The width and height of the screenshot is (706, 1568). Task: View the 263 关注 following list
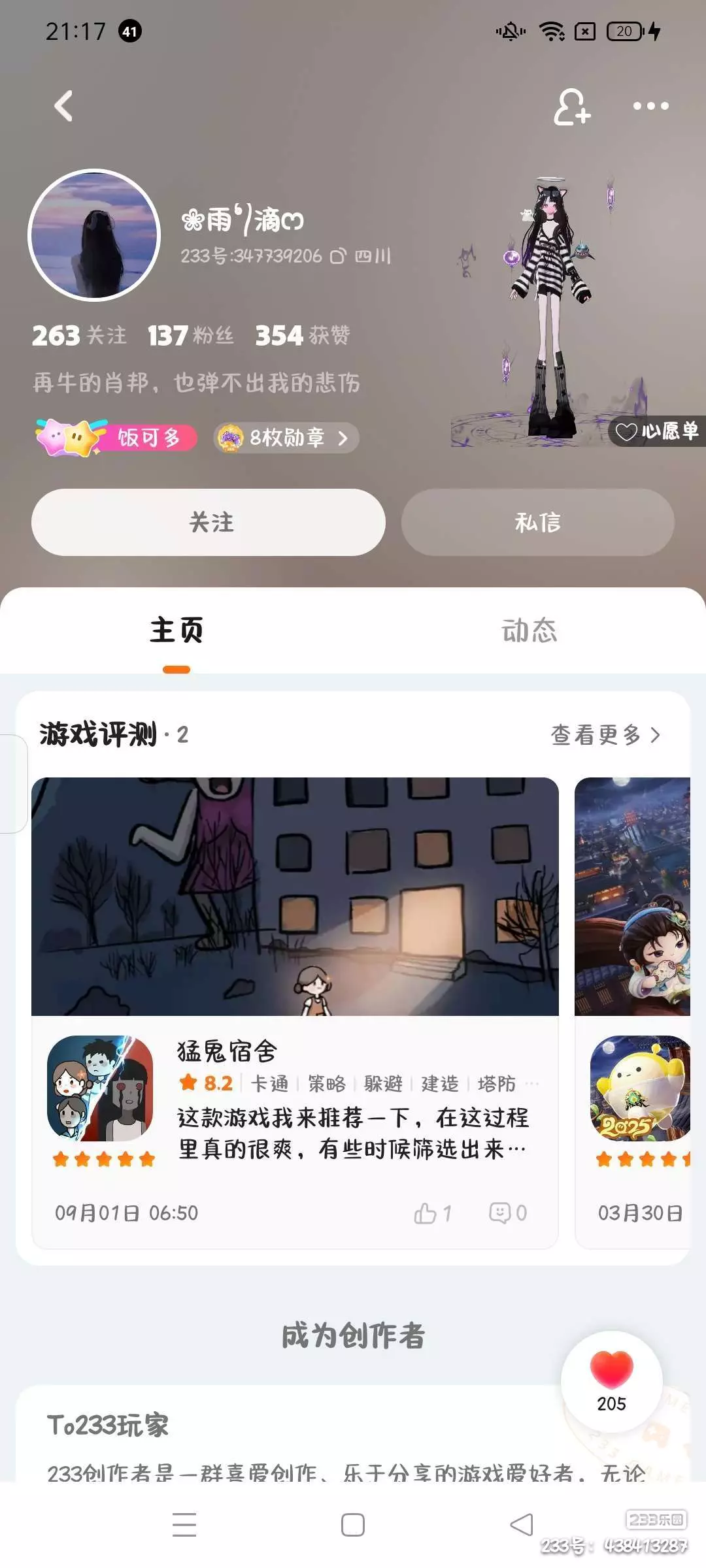point(79,336)
